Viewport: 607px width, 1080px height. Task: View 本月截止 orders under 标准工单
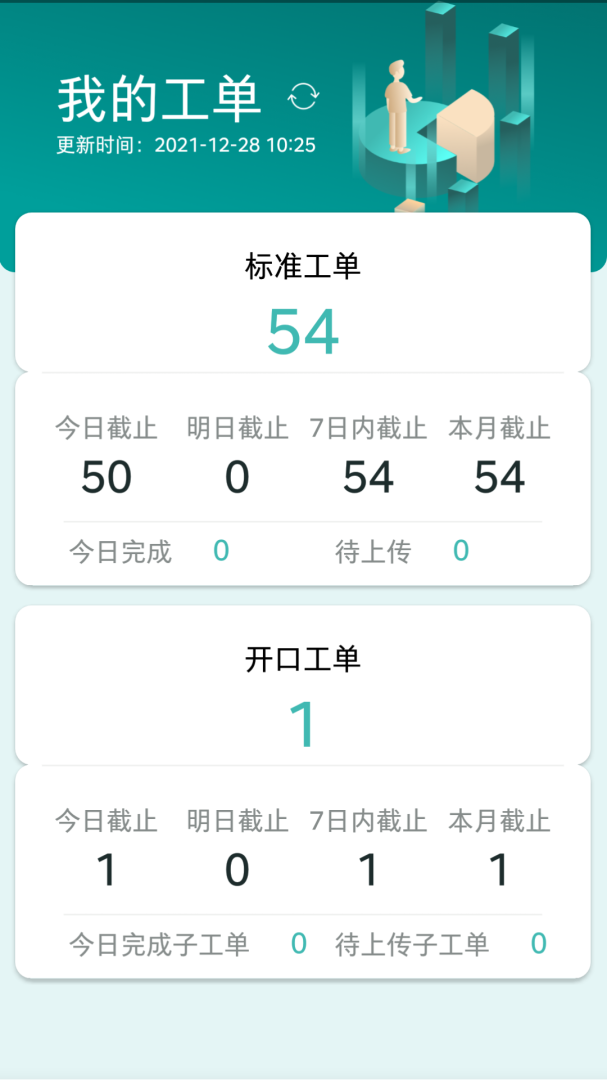pyautogui.click(x=499, y=457)
